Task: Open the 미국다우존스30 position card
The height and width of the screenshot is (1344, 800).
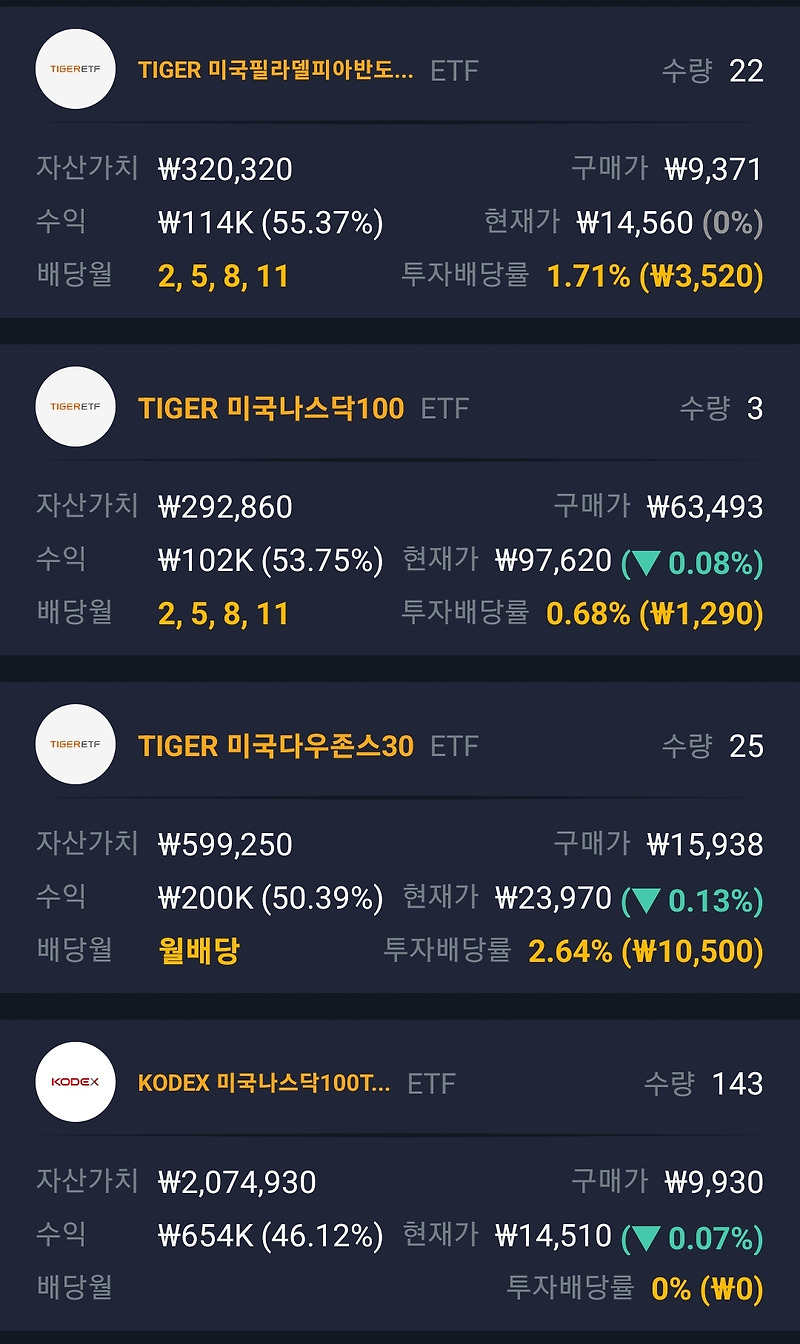Action: (x=400, y=845)
